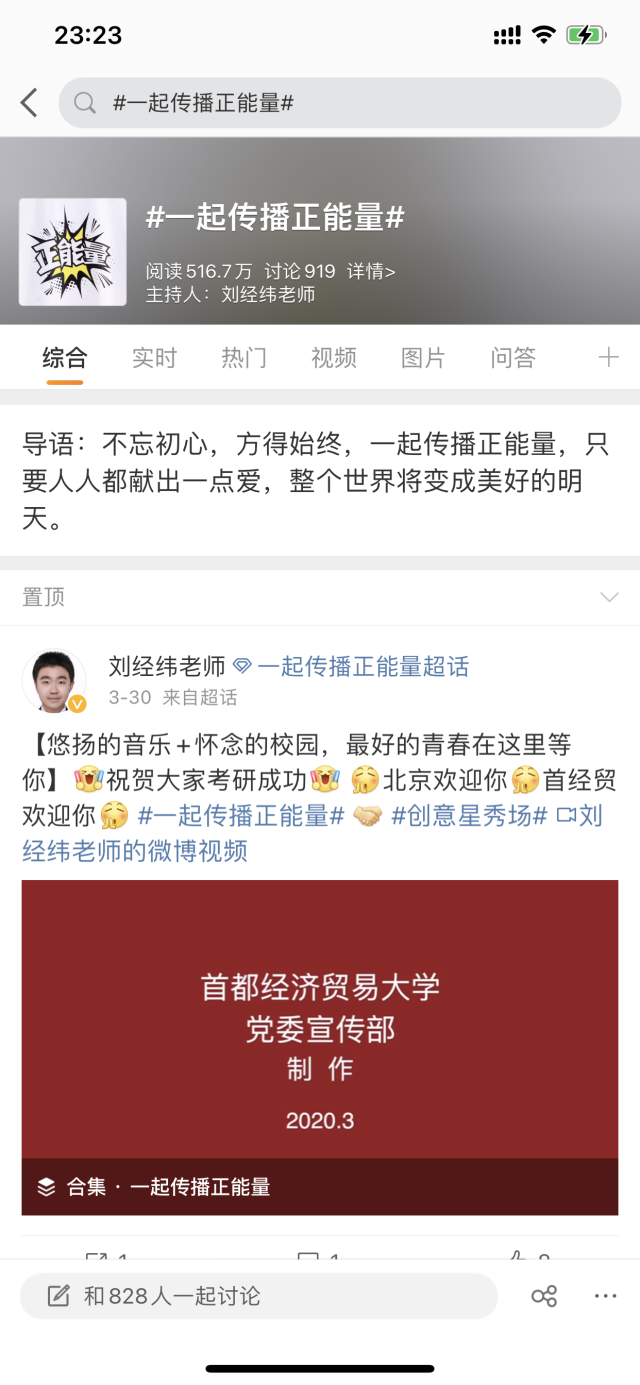Open the bottom three-dot more menu
The height and width of the screenshot is (1385, 640).
tap(606, 1296)
